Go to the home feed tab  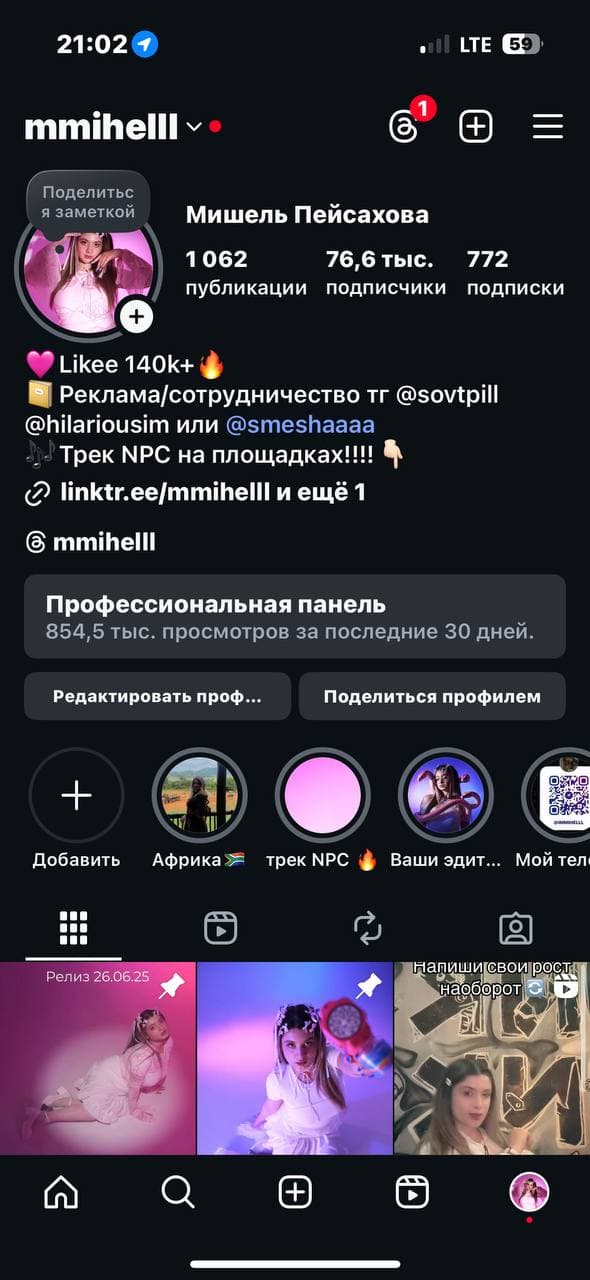[x=61, y=1192]
